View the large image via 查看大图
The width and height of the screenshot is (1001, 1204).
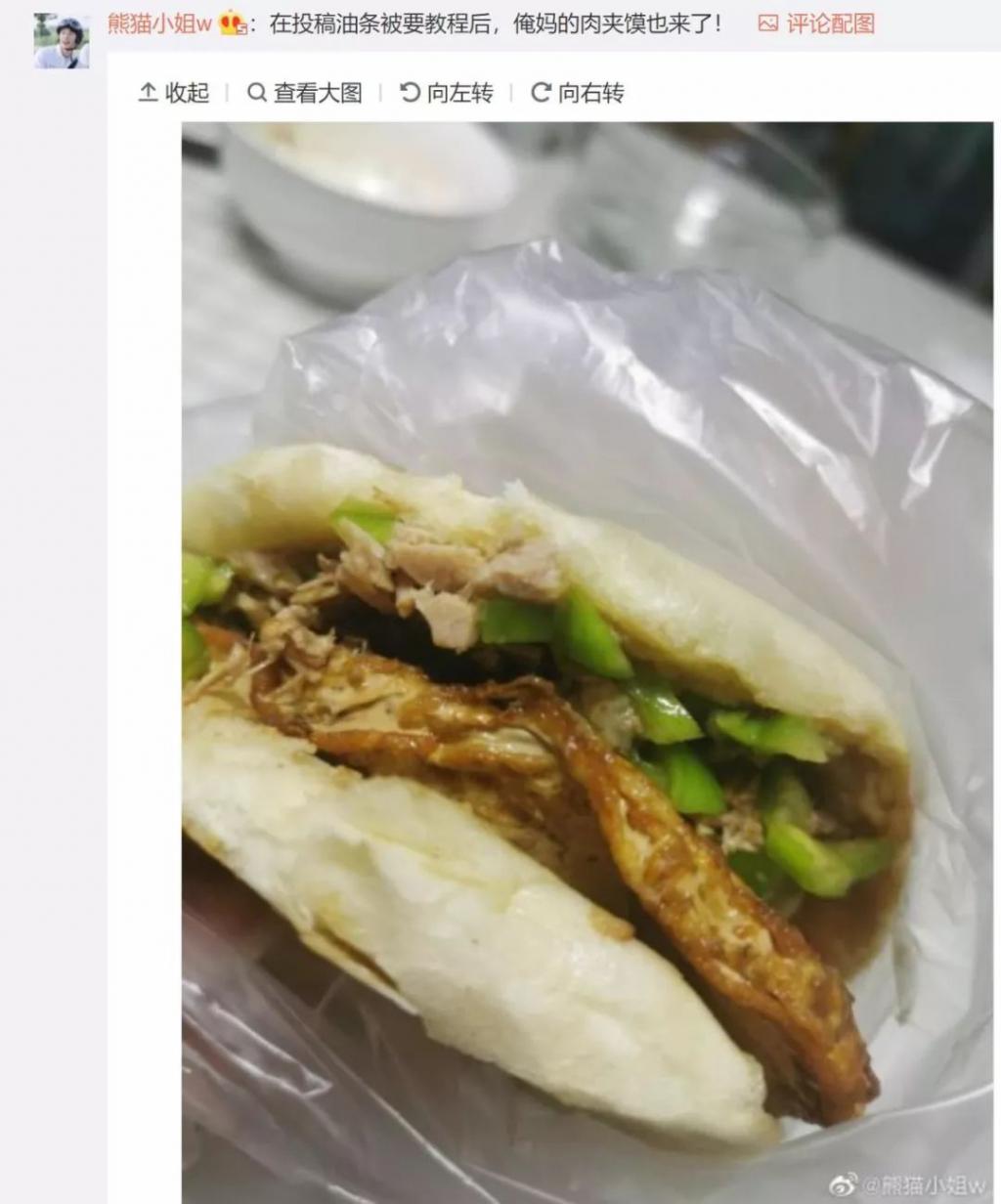[x=305, y=93]
